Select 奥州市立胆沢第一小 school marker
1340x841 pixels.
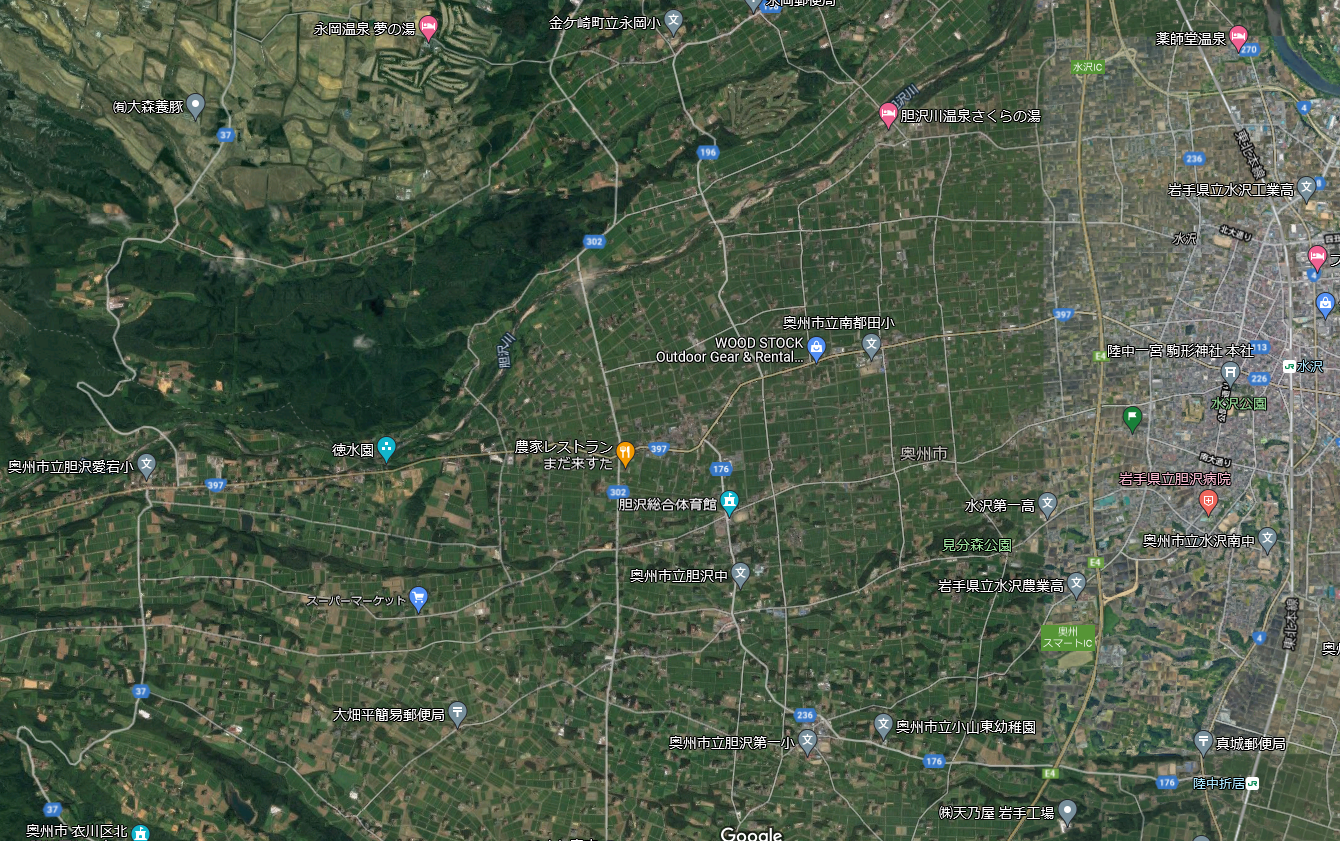tap(807, 741)
